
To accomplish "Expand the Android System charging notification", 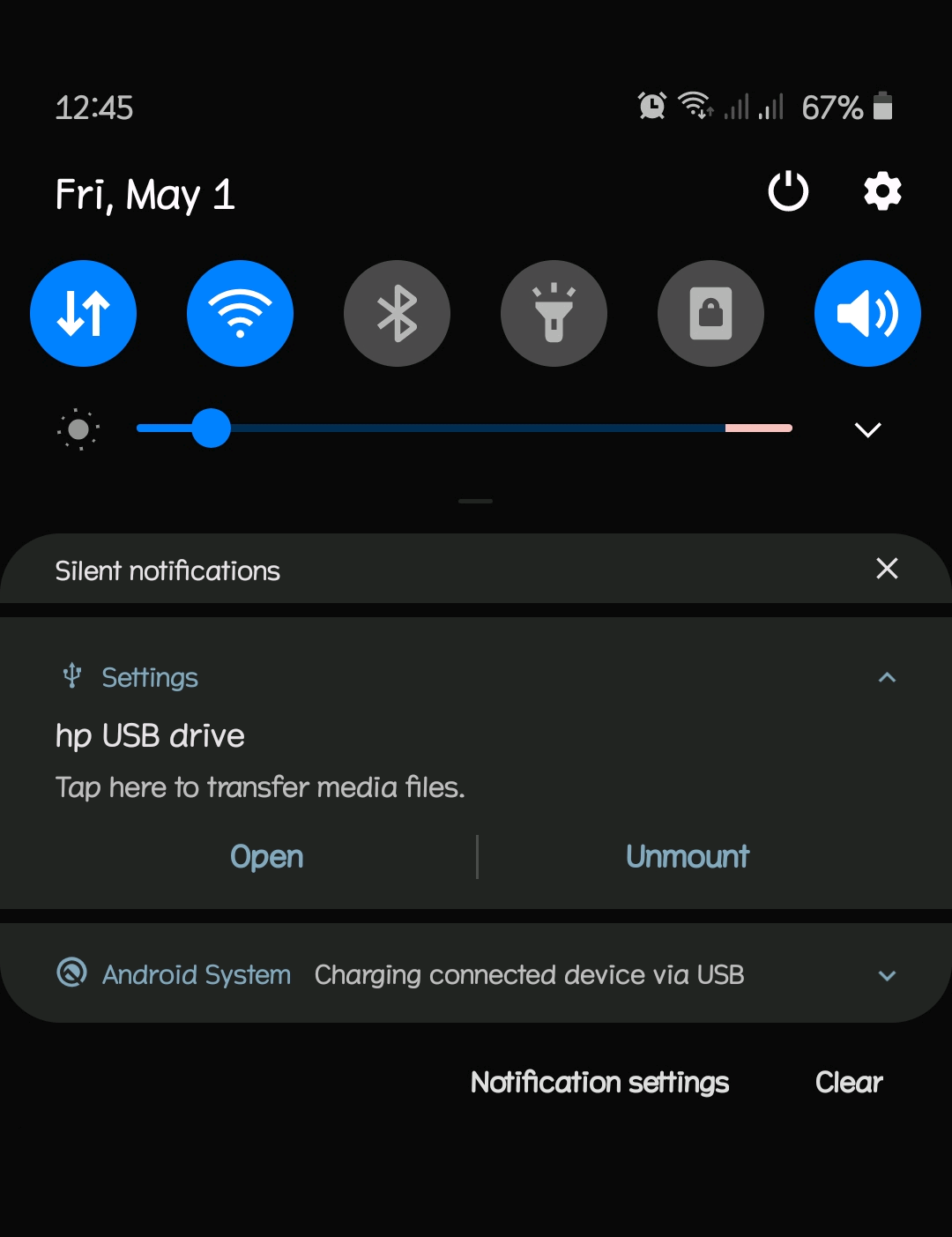I will tap(887, 975).
